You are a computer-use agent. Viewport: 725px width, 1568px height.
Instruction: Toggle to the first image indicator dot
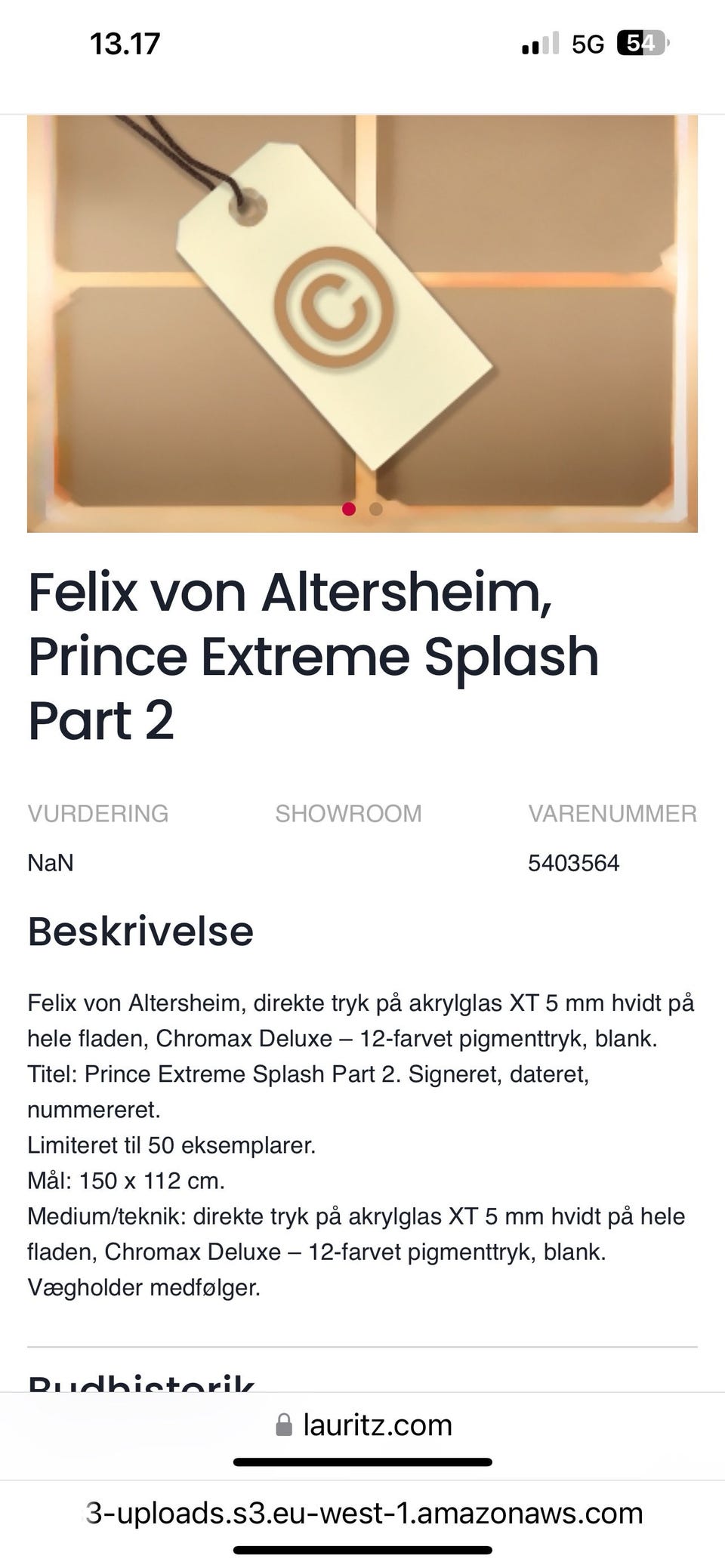tap(350, 509)
